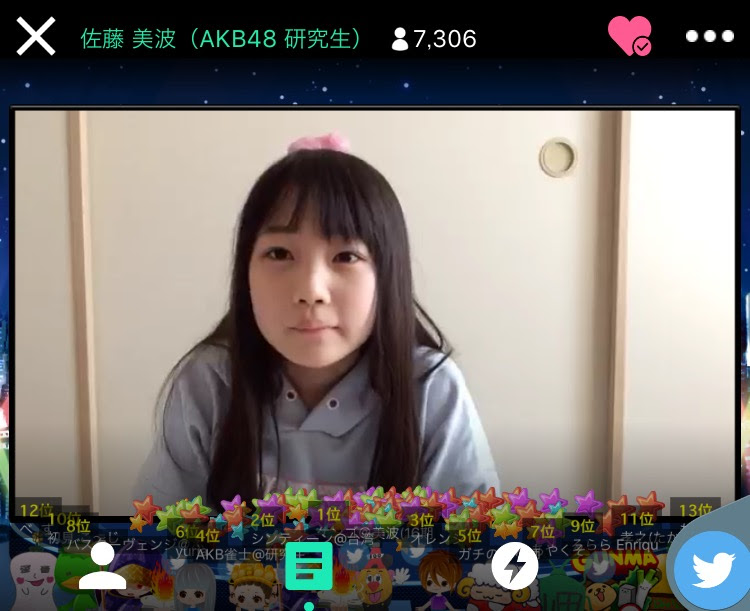Screen dimensions: 750x611
Task: Tap the lightning bolt icon
Action: tap(515, 567)
